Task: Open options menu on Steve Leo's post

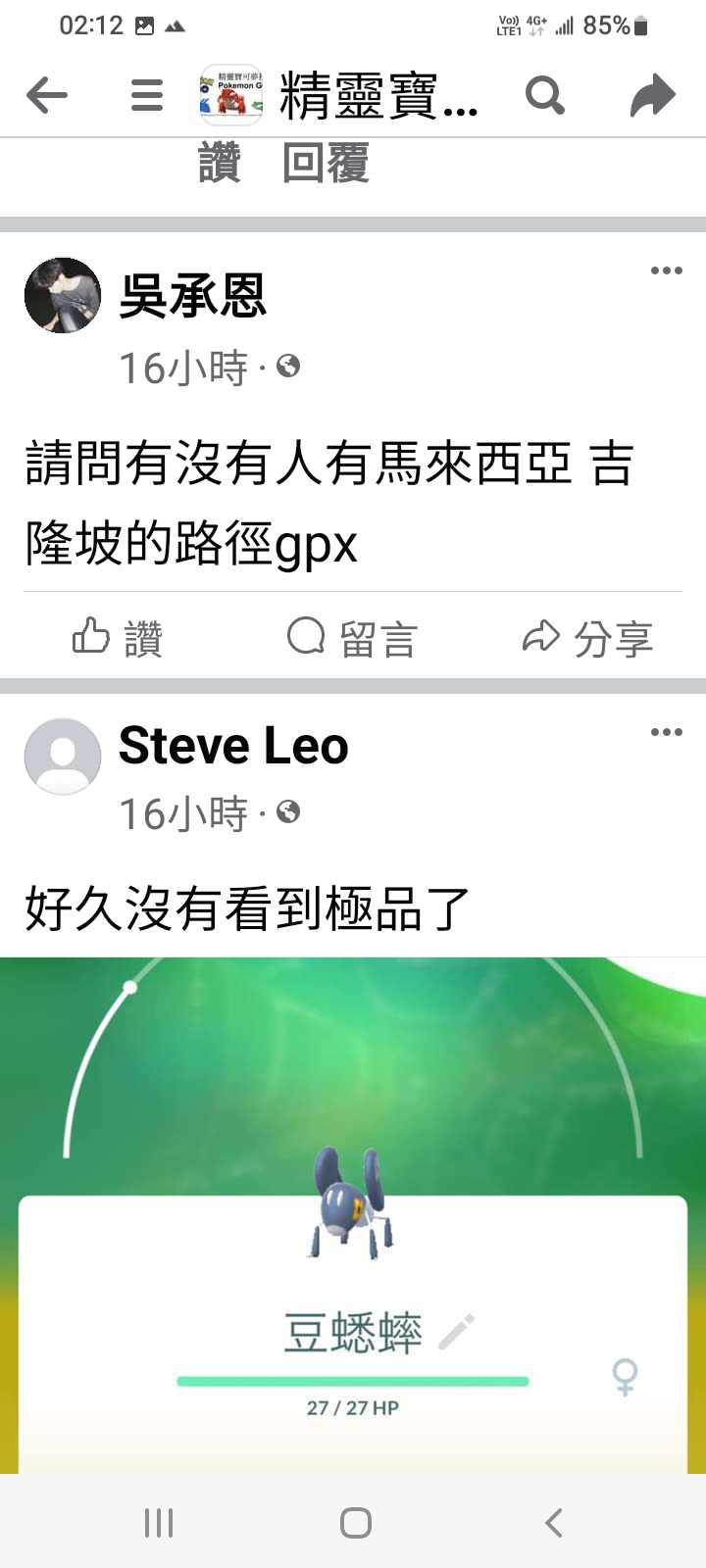Action: (x=666, y=732)
